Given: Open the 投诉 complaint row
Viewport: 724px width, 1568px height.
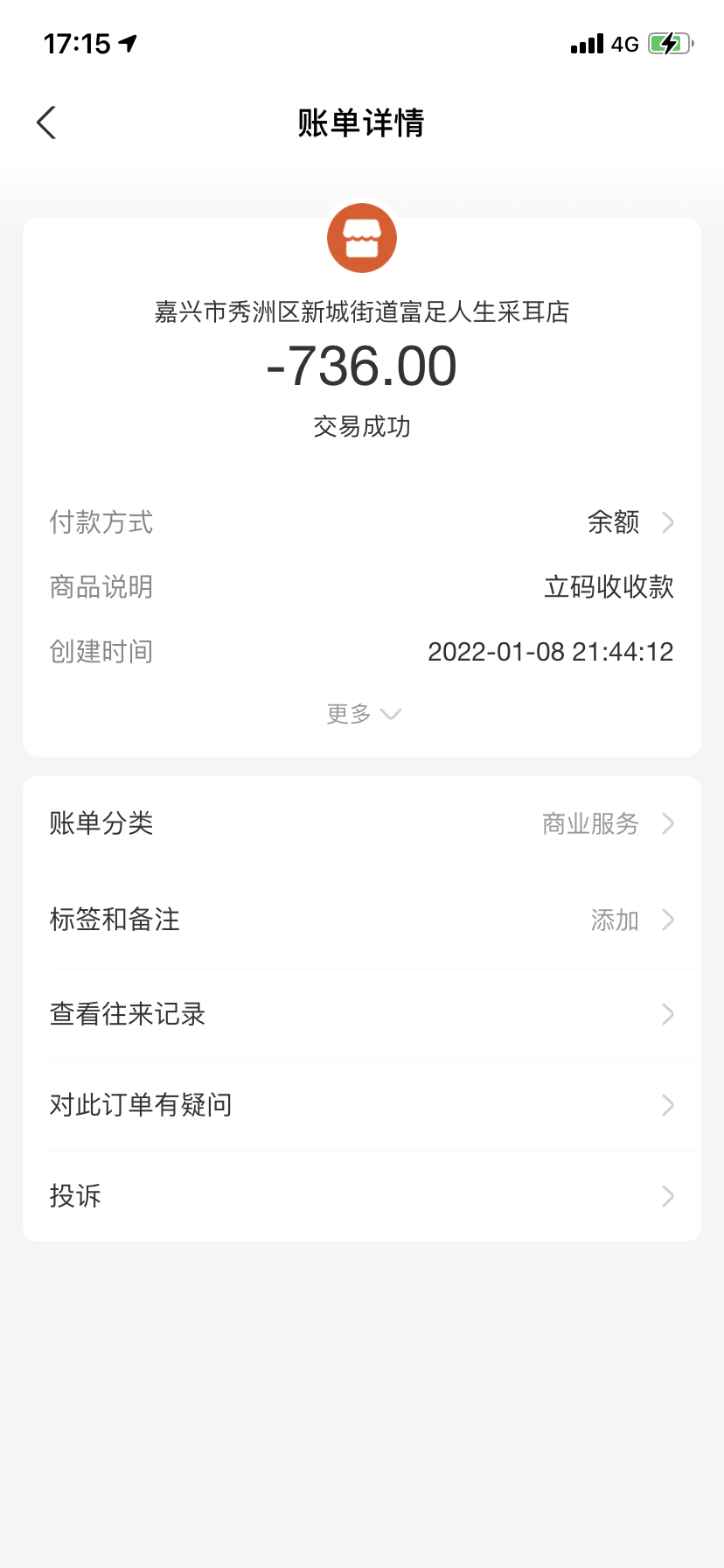Looking at the screenshot, I should tap(362, 1196).
